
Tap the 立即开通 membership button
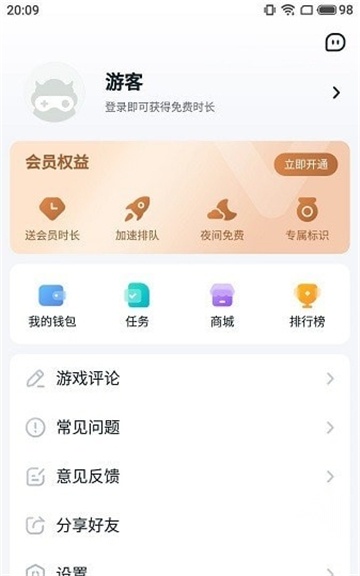[306, 164]
